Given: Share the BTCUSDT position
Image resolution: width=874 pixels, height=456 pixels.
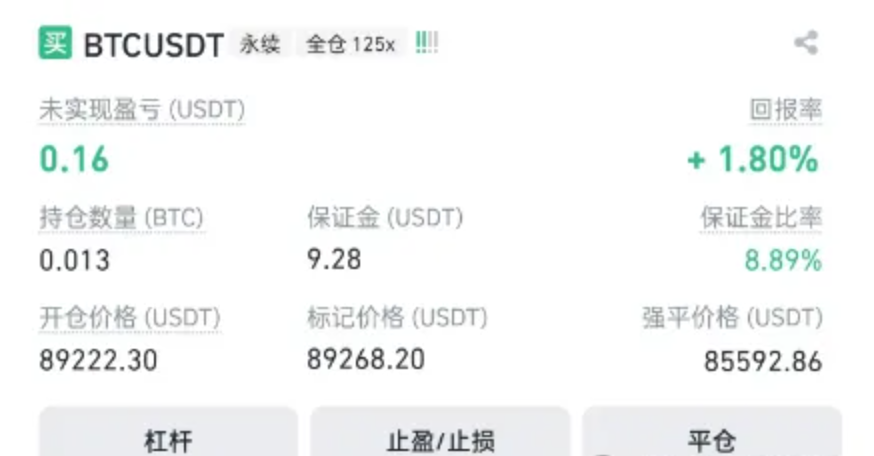Looking at the screenshot, I should (805, 43).
